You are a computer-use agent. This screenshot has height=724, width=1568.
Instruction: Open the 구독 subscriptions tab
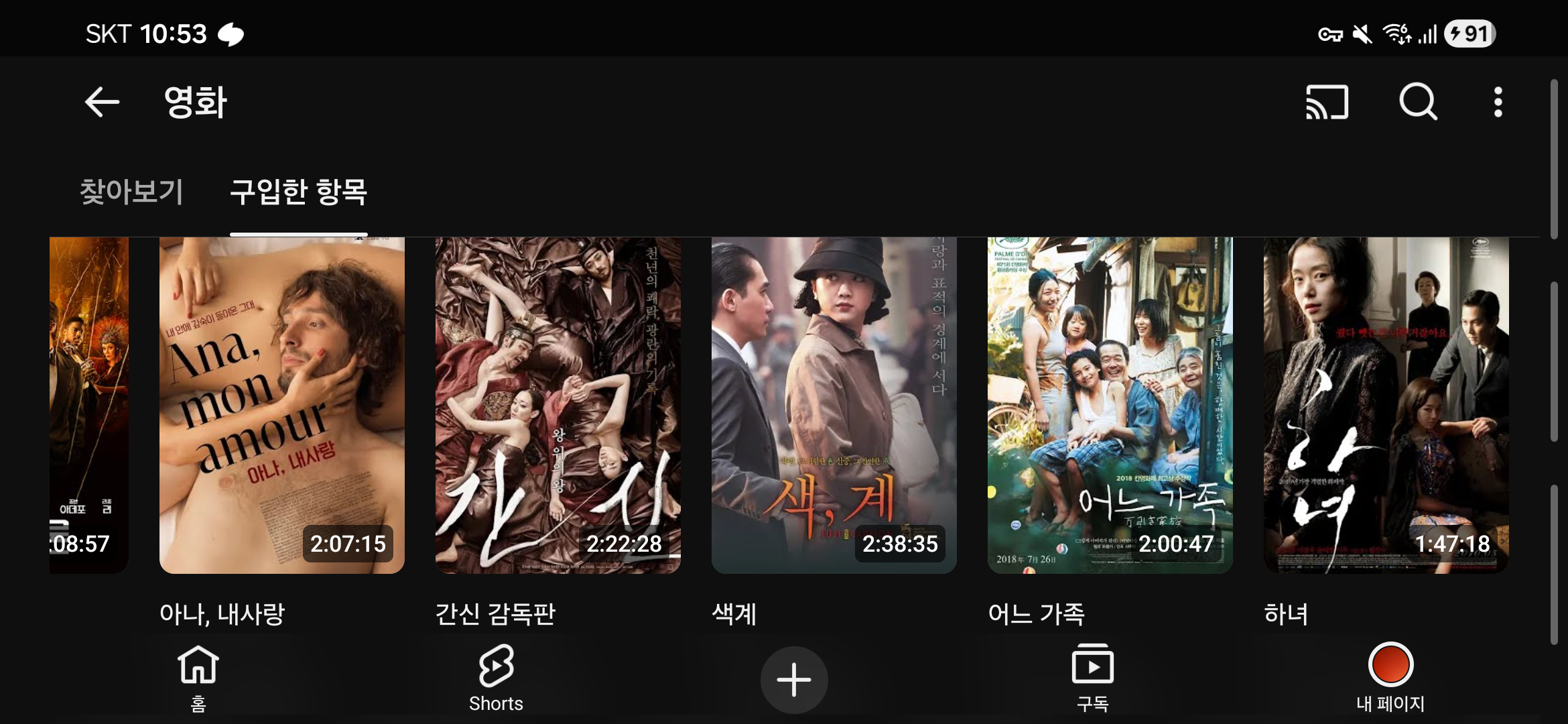coord(1092,678)
